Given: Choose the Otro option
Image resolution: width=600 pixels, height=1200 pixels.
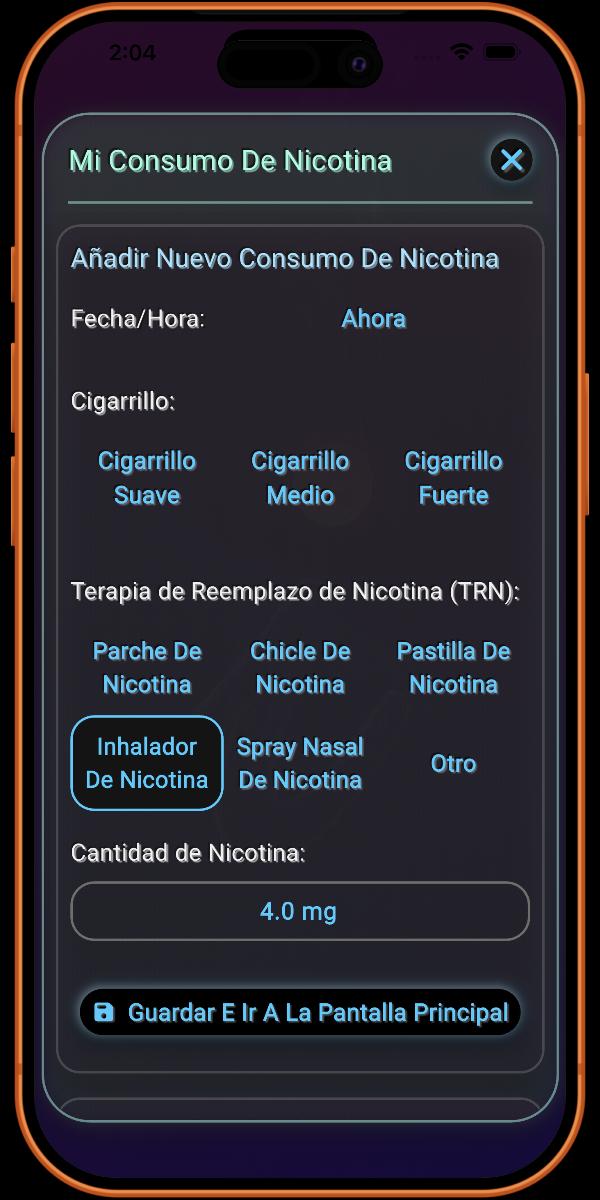Looking at the screenshot, I should click(453, 763).
